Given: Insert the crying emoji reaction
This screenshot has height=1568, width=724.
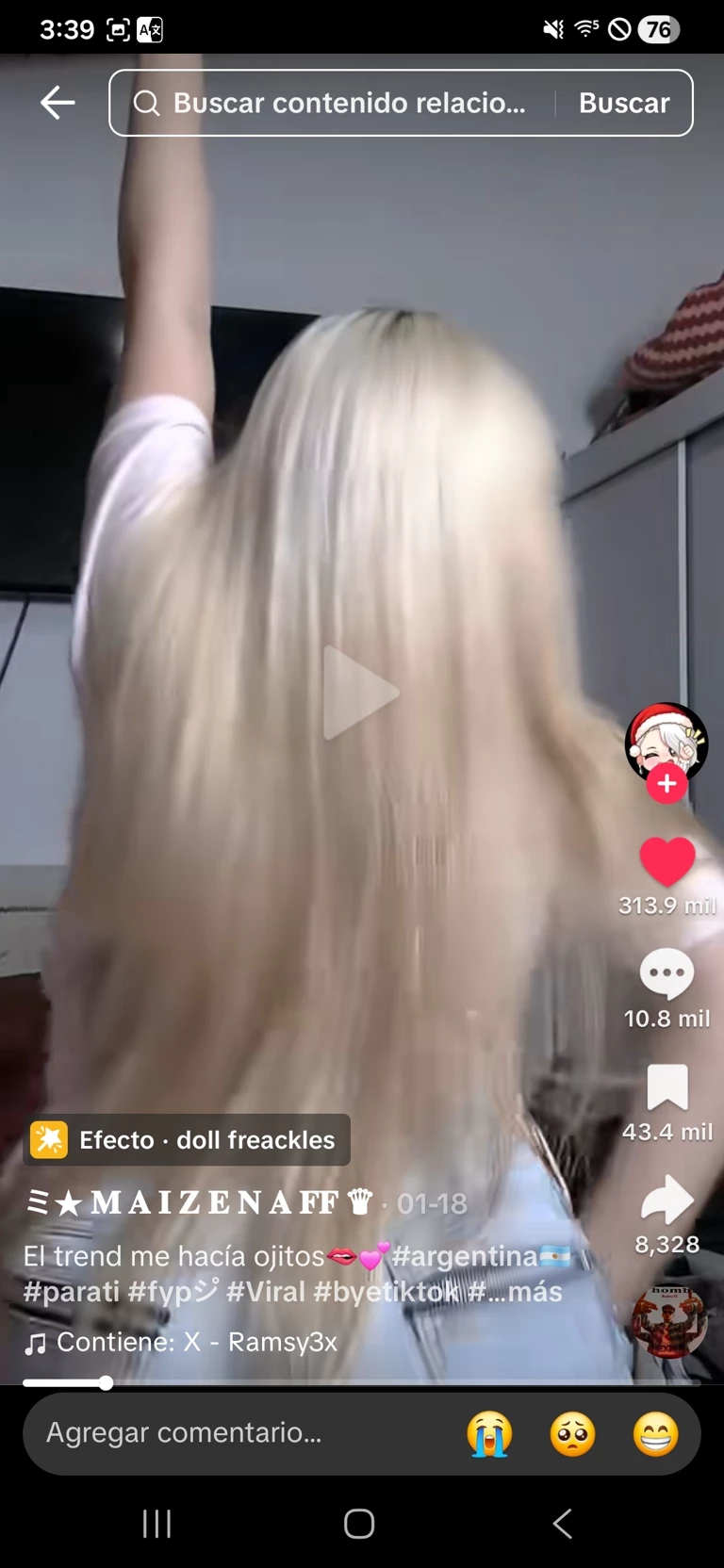Looking at the screenshot, I should click(x=489, y=1434).
